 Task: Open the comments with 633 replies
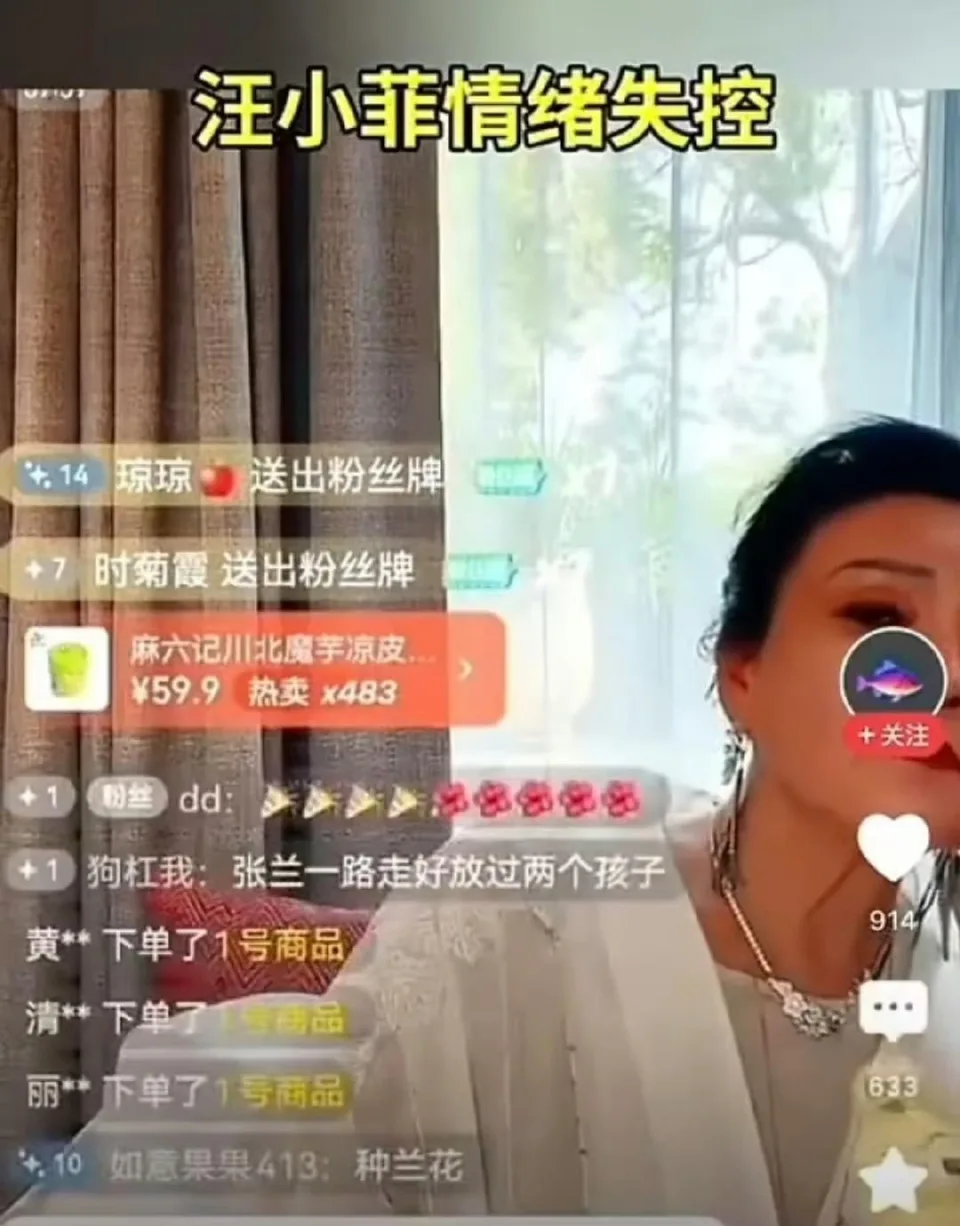892,1010
